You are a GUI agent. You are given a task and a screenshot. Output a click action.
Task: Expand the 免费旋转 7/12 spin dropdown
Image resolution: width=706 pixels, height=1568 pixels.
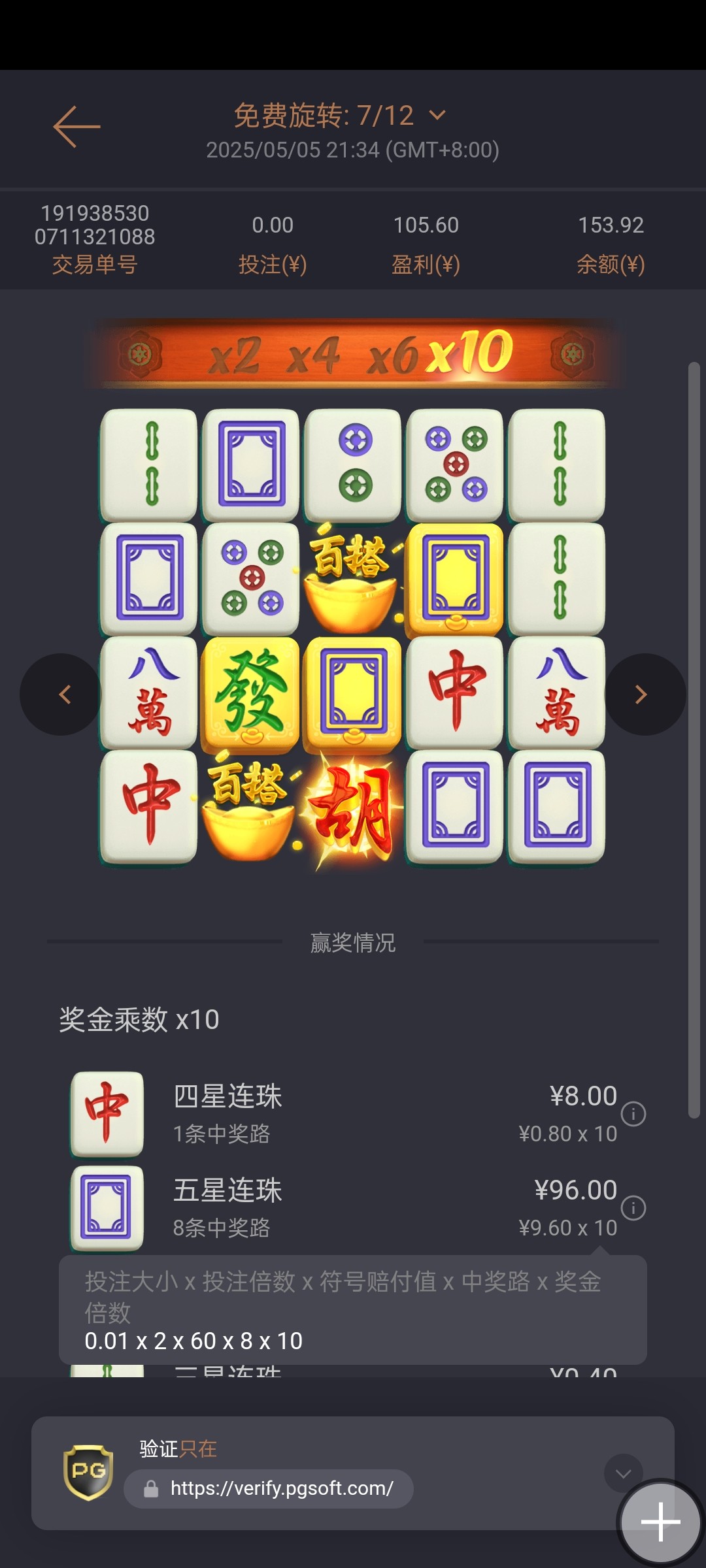(x=437, y=116)
